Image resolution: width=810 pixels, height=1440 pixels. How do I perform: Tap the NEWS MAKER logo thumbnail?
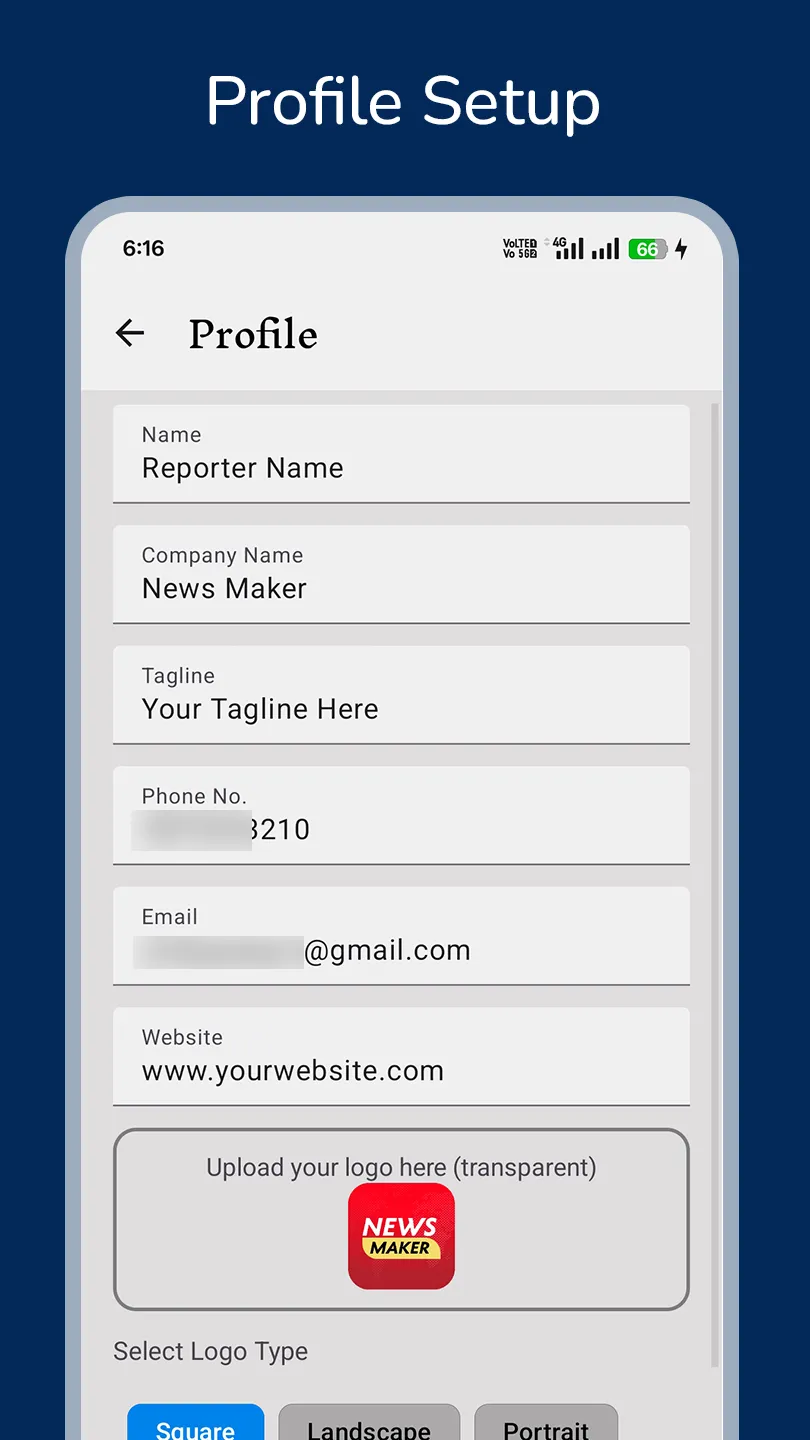tap(401, 1236)
